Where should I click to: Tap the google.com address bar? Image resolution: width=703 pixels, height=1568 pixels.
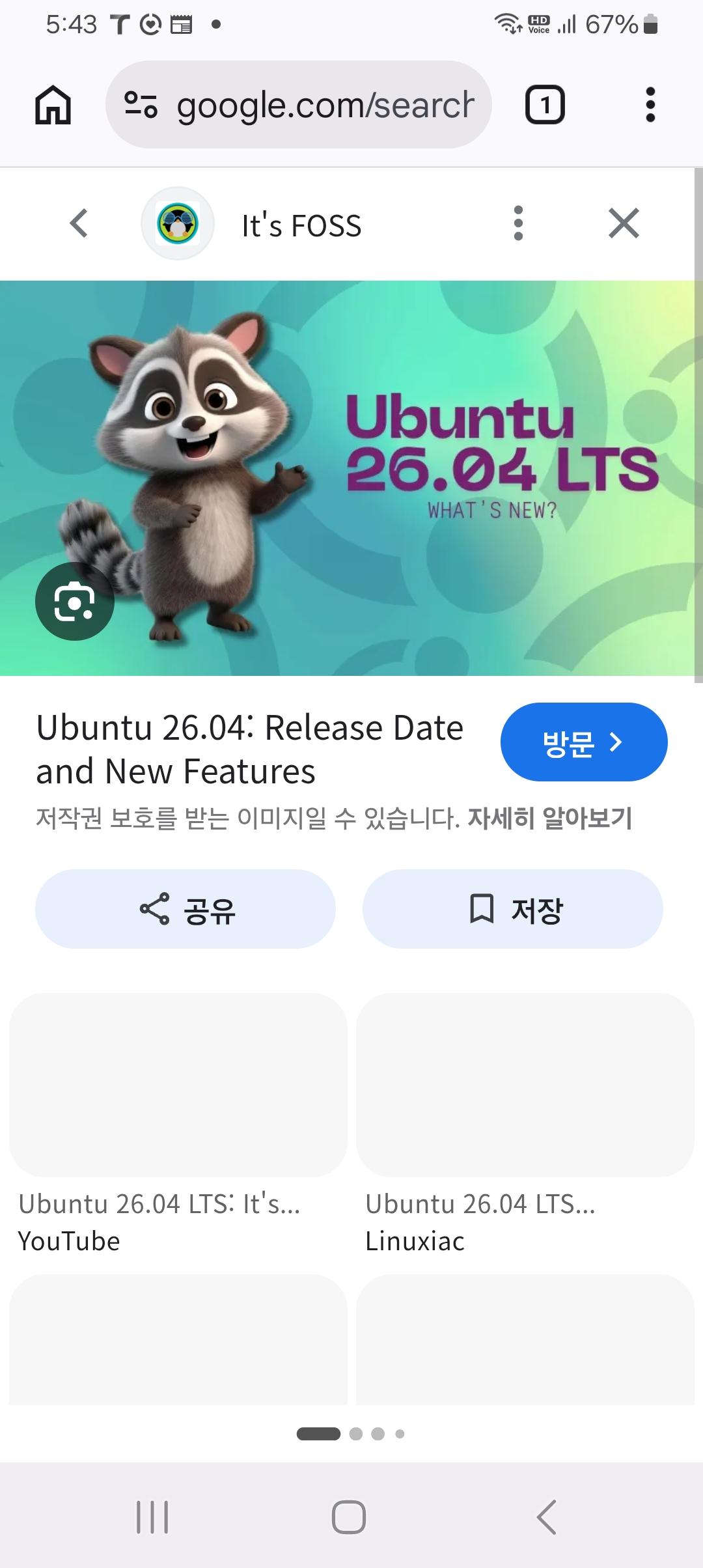[x=299, y=105]
